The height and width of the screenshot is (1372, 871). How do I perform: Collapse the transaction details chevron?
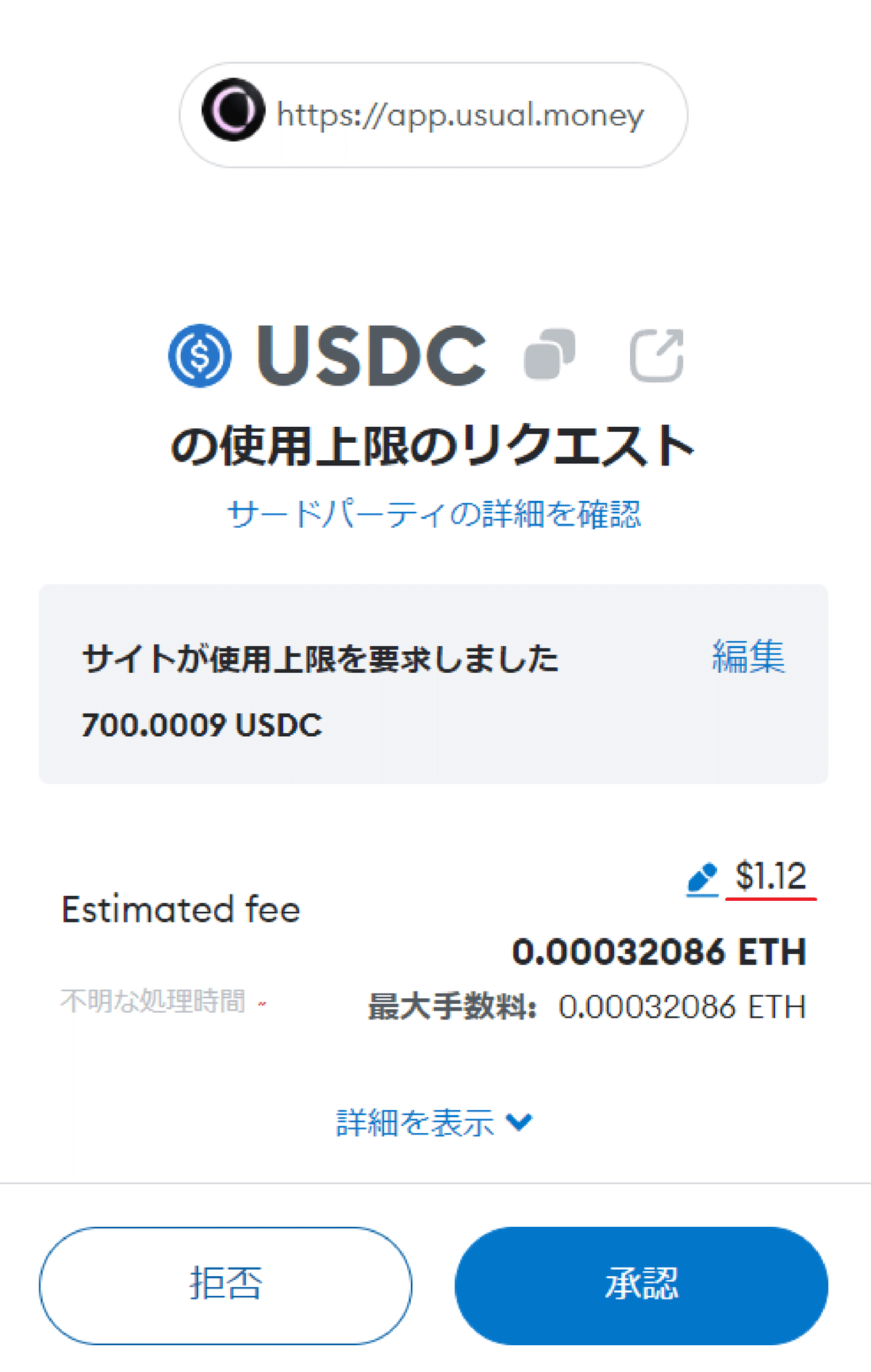pos(518,1122)
